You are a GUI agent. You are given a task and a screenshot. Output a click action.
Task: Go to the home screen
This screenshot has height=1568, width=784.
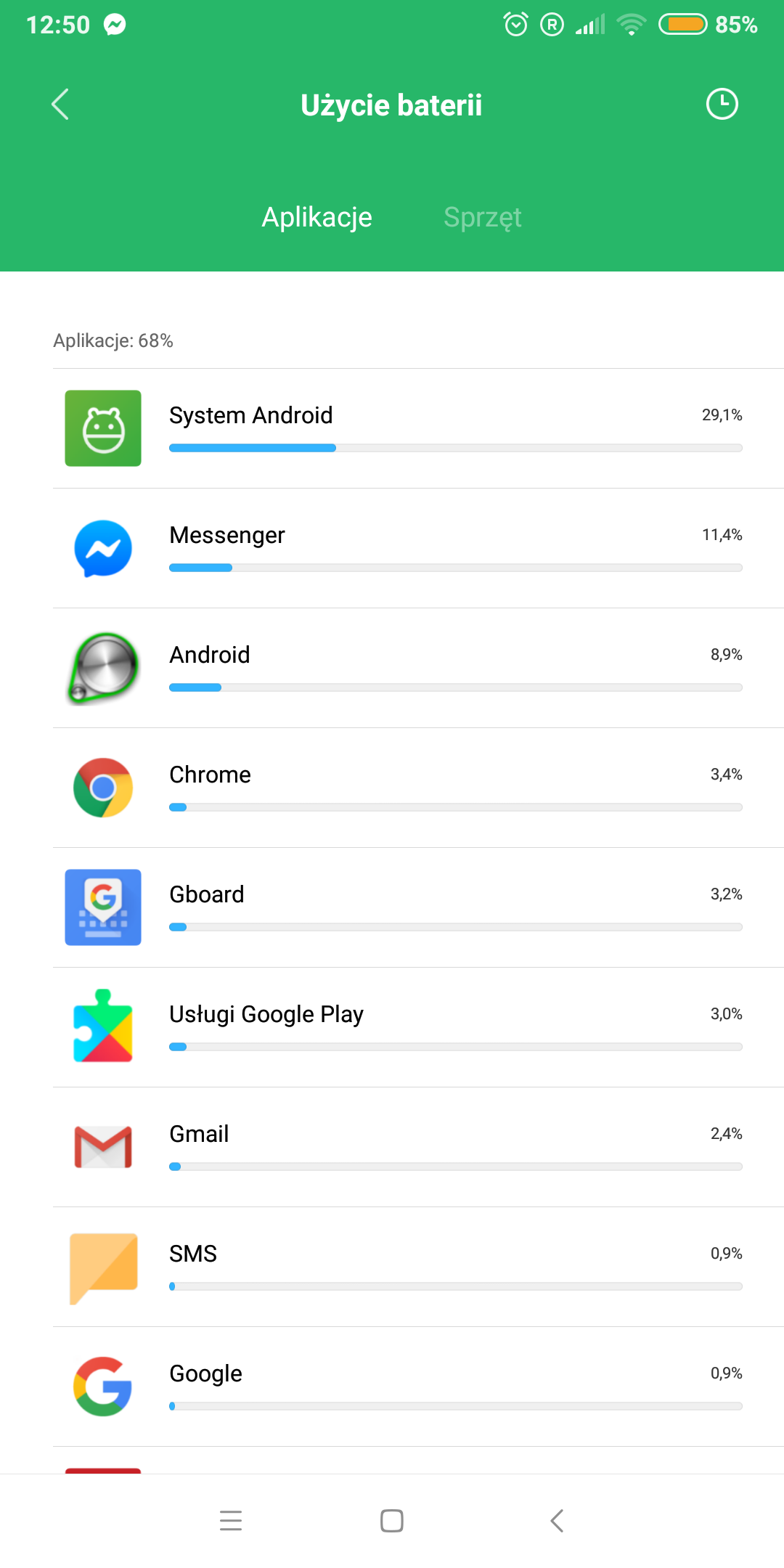point(392,1520)
